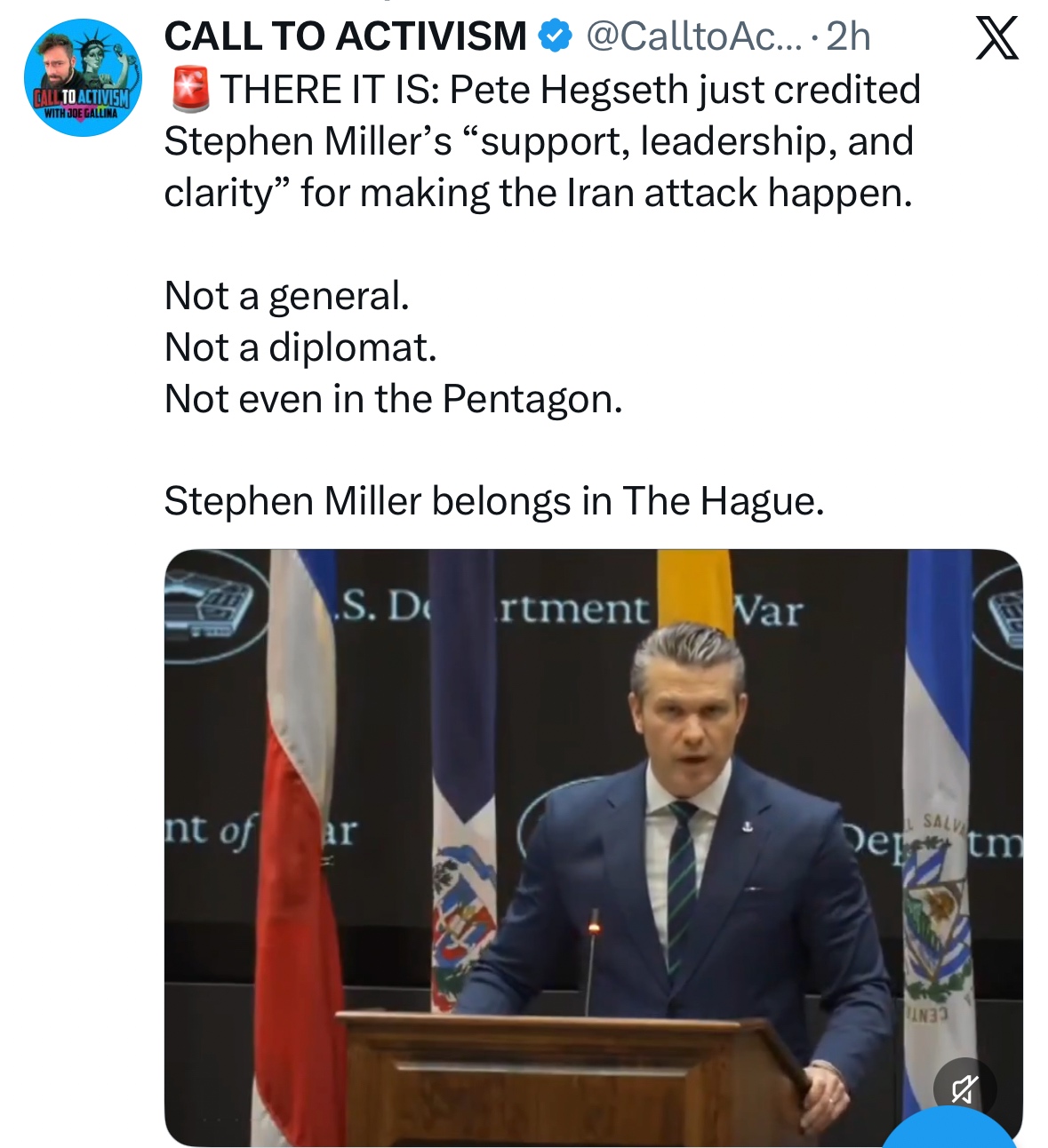Open the Call to Activism profile picture

(82, 78)
